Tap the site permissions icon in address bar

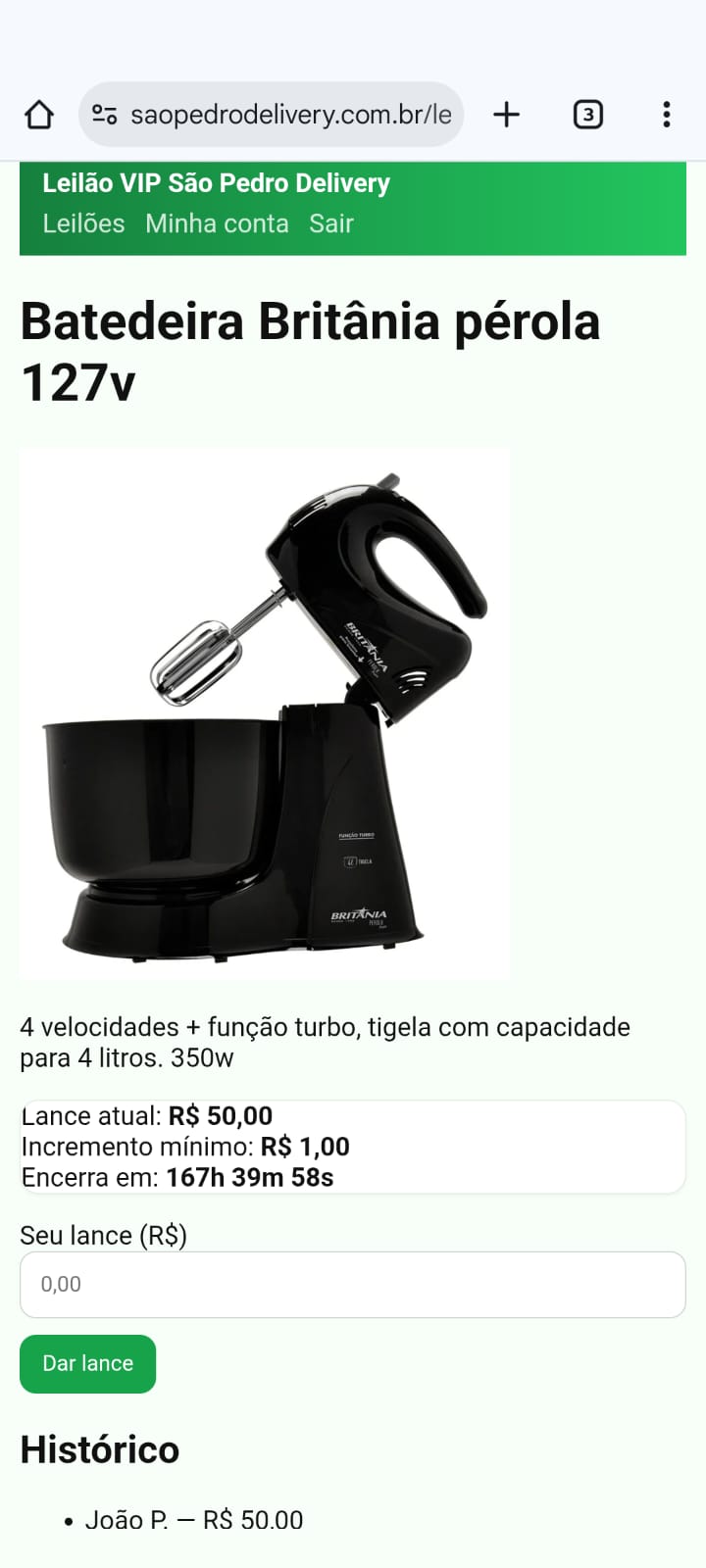click(108, 114)
